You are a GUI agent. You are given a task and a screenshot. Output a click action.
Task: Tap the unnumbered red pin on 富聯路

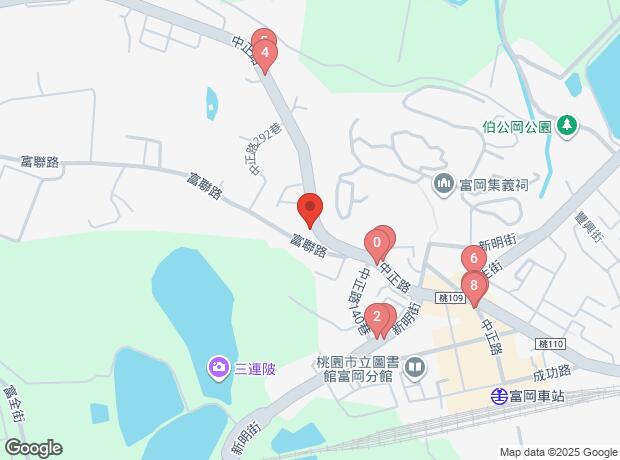click(310, 210)
